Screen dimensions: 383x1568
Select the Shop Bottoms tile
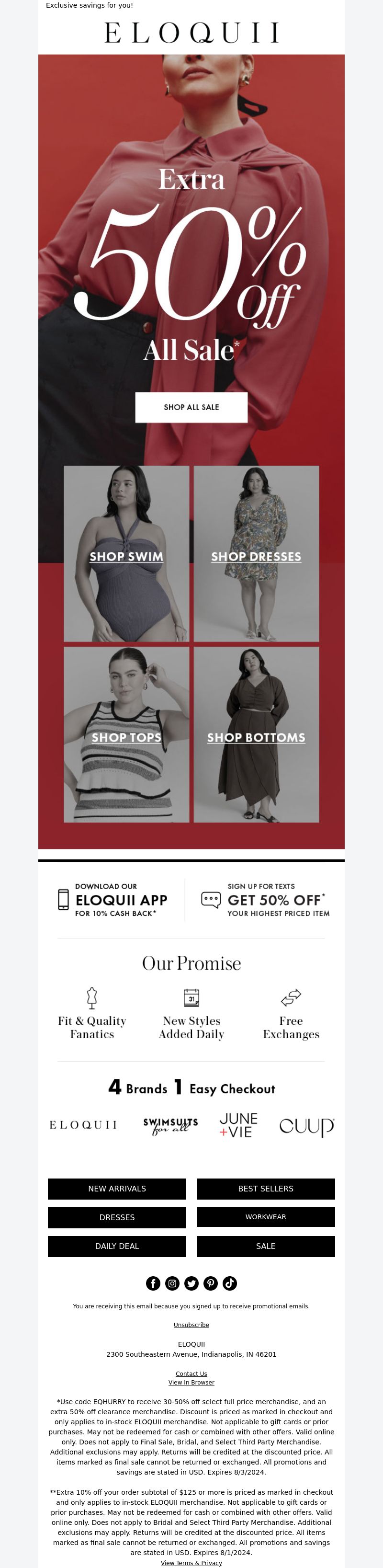click(256, 735)
